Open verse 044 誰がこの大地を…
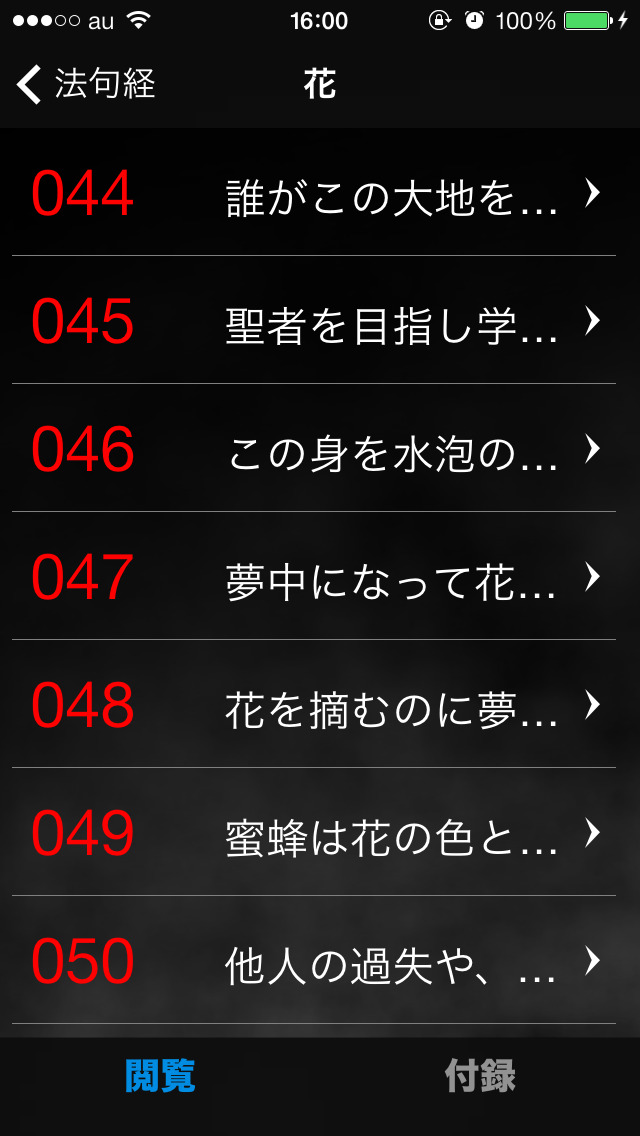The image size is (640, 1136). (320, 194)
